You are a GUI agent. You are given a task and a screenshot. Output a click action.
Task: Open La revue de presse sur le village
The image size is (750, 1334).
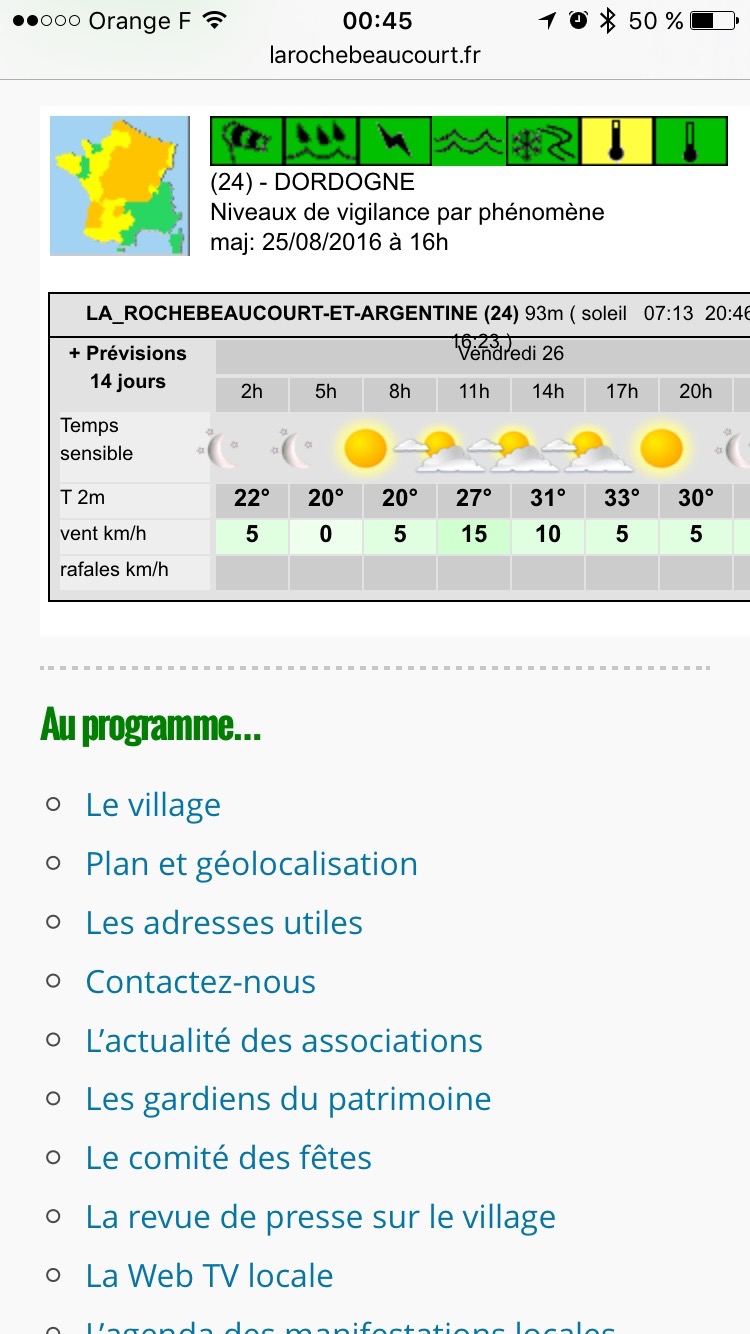(320, 1218)
